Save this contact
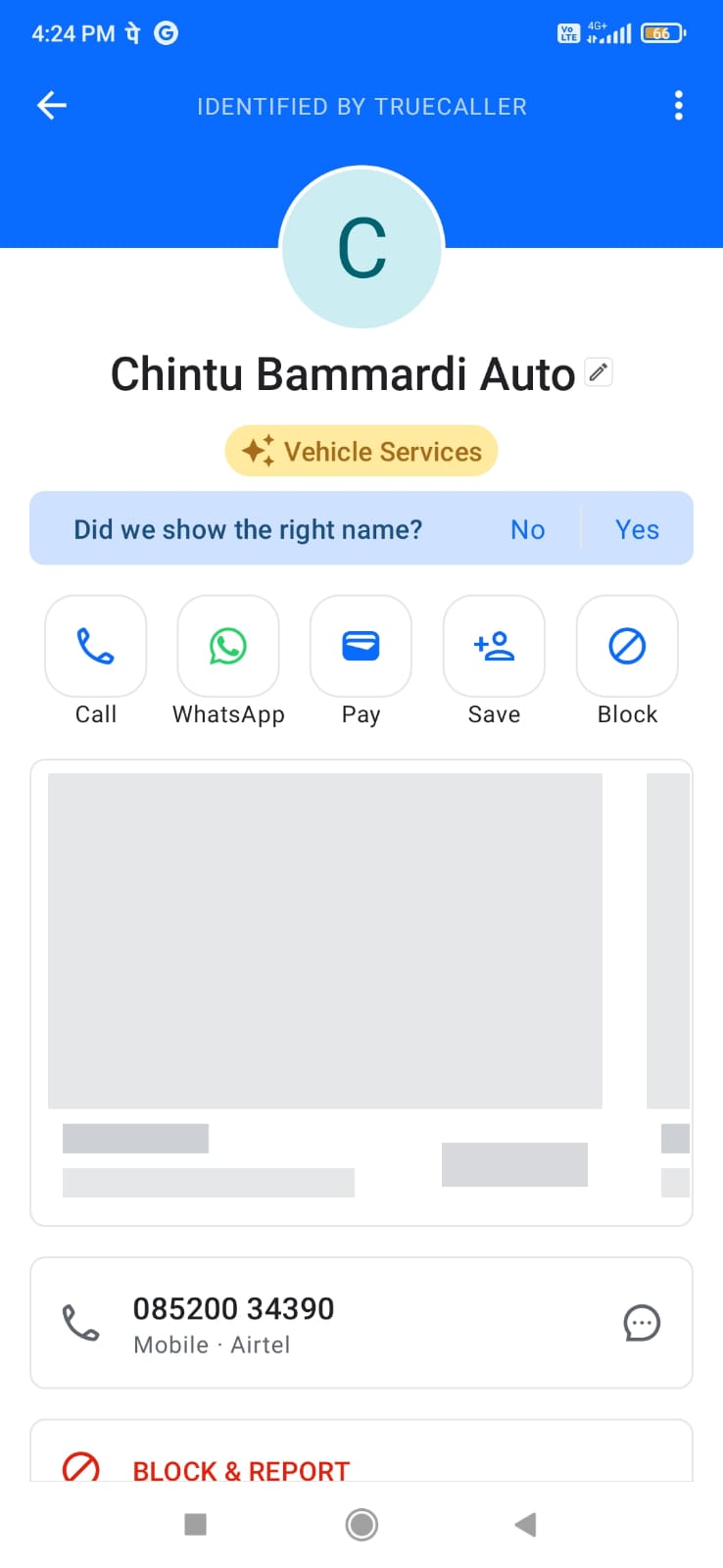723x1568 pixels. [494, 647]
